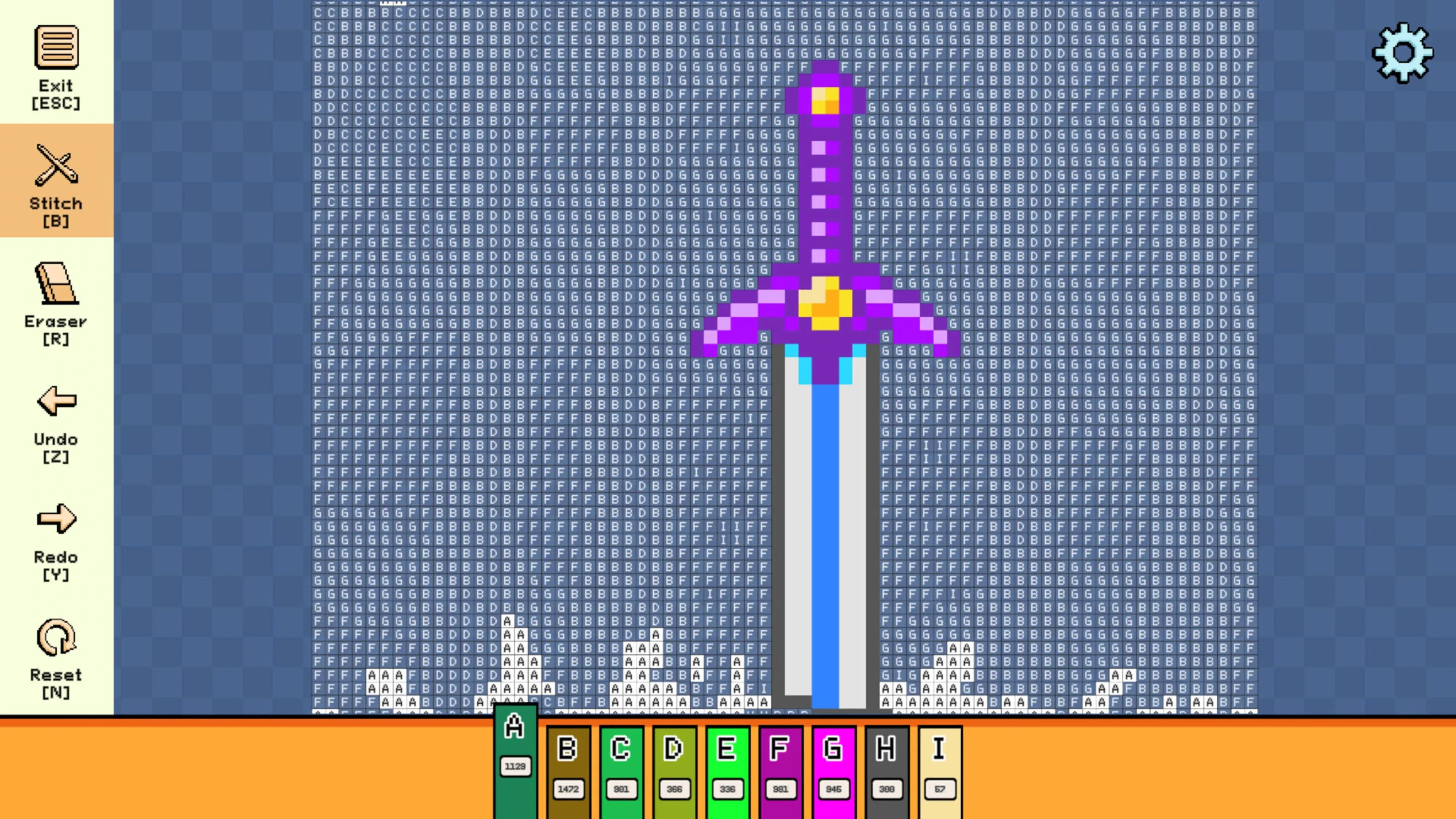Reset the canvas
The width and height of the screenshot is (1456, 819).
pos(56,657)
